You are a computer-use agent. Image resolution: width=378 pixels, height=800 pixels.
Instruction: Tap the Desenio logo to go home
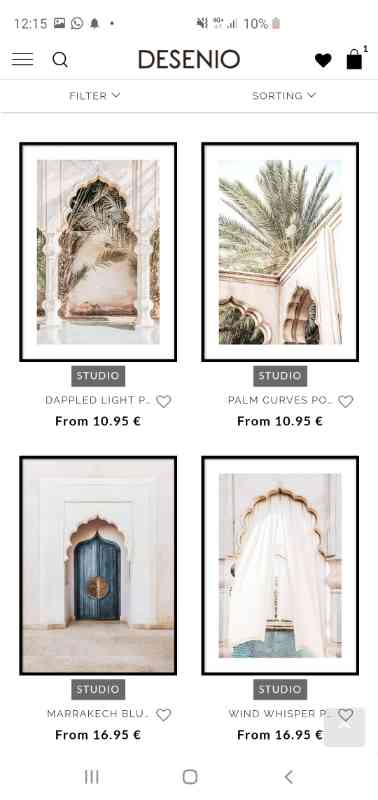click(189, 60)
